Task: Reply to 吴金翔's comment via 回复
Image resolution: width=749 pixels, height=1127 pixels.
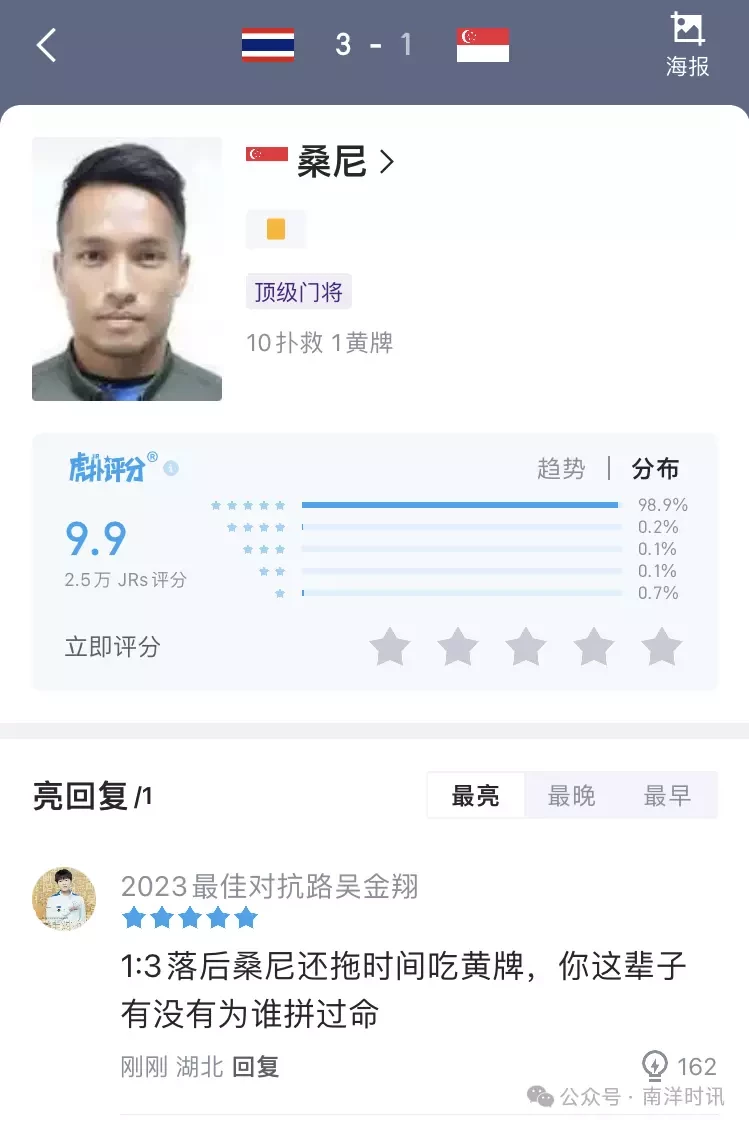Action: pyautogui.click(x=255, y=1067)
